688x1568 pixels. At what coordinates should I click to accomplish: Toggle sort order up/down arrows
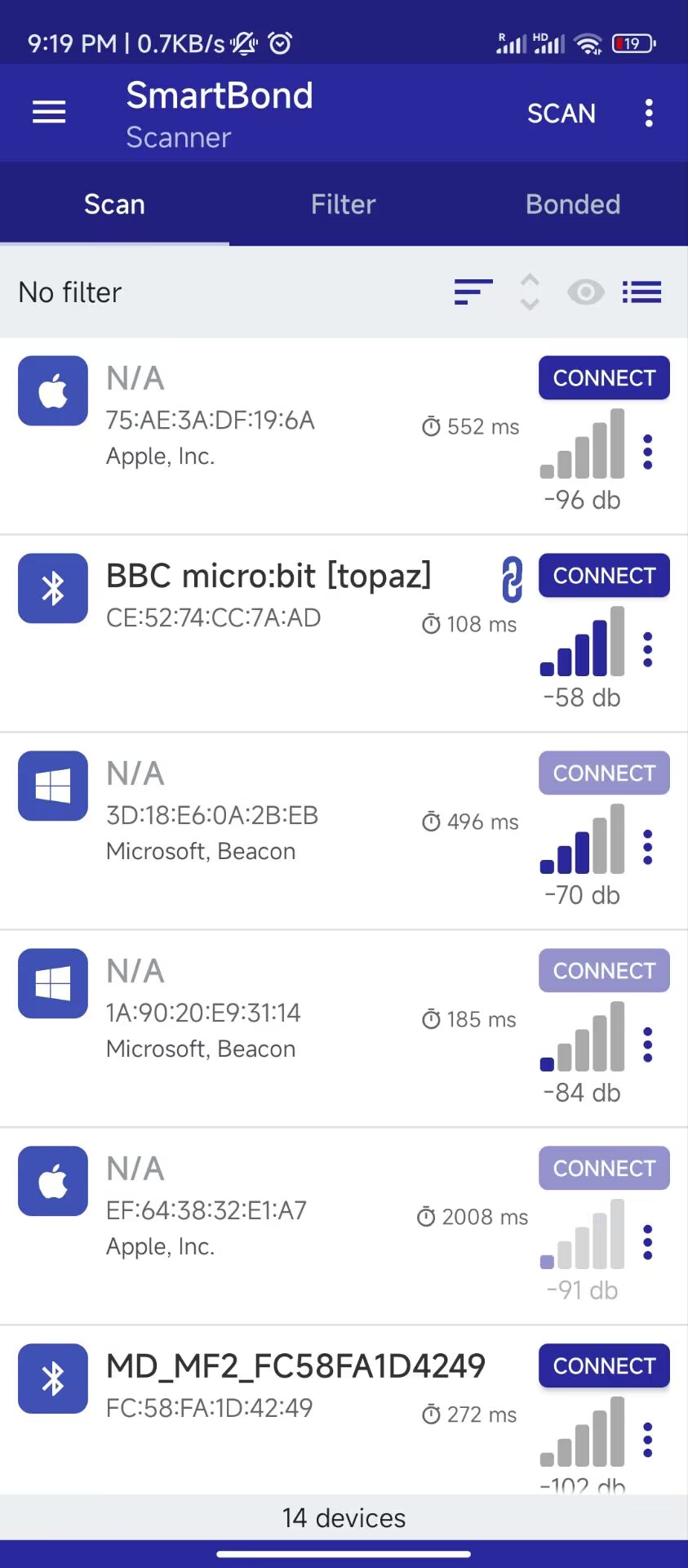(x=530, y=292)
